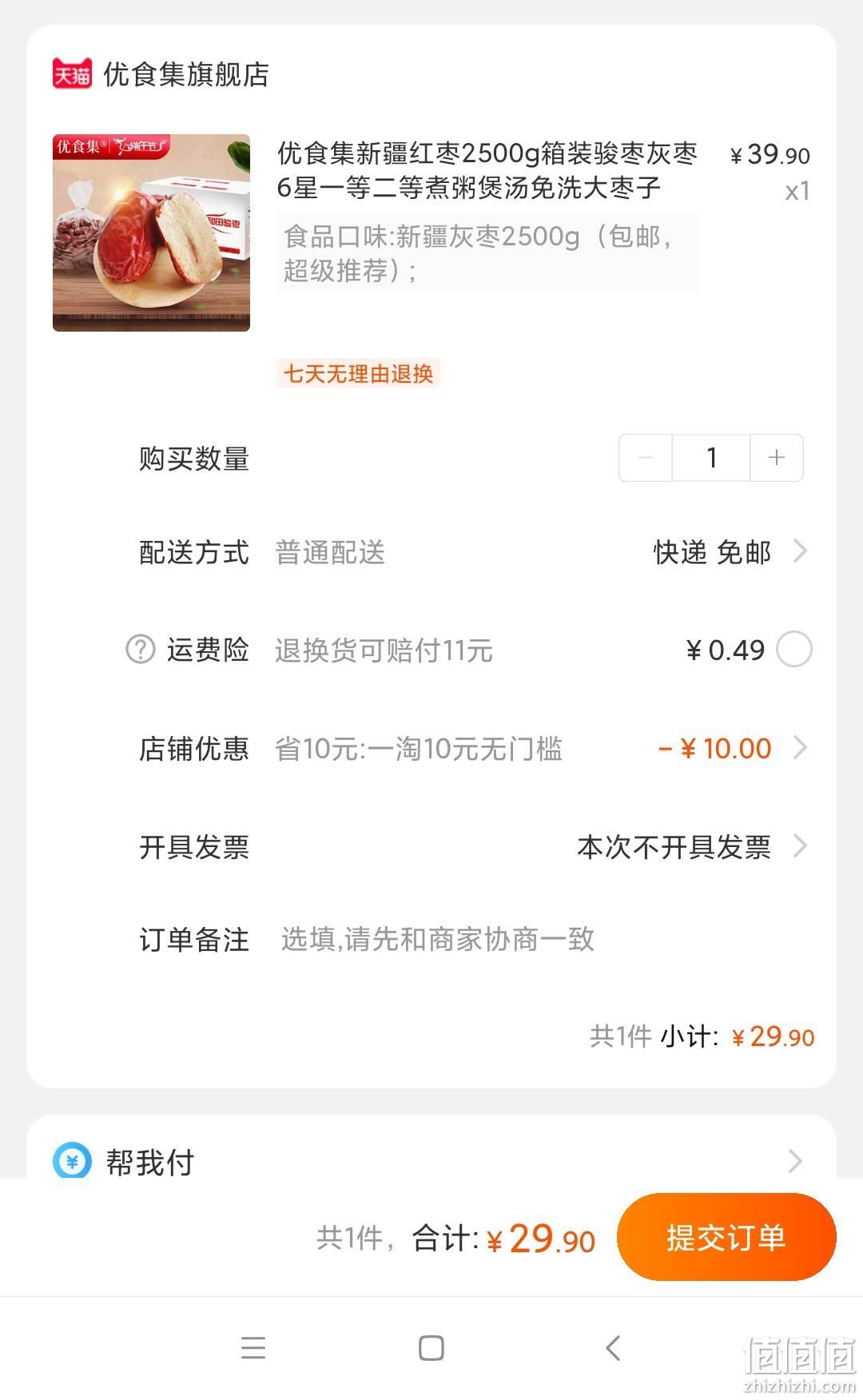Screen dimensions: 863x1400
Task: Submit order with 提交订单 button
Action: point(726,1238)
